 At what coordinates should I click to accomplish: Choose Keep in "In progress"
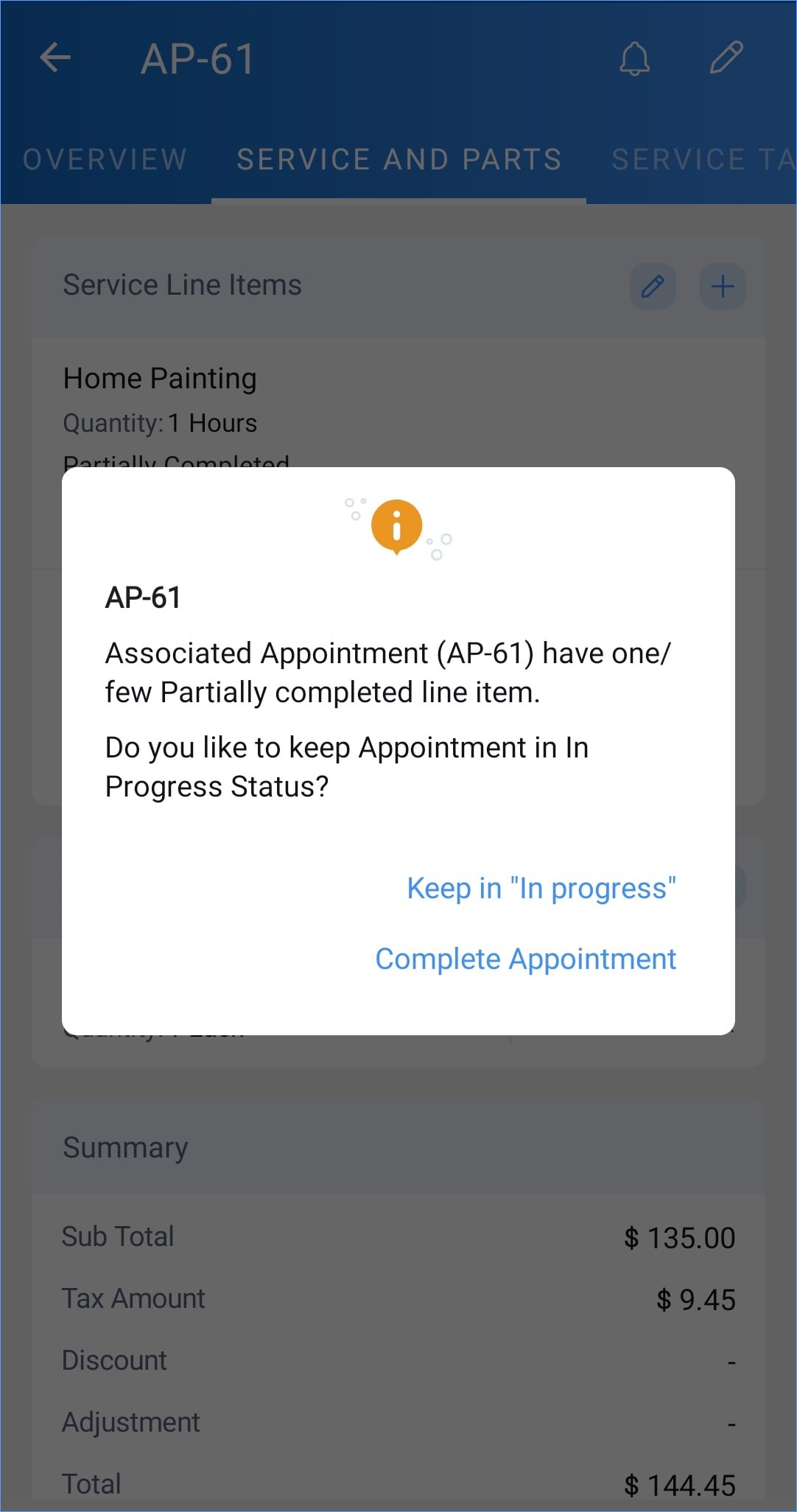click(541, 889)
